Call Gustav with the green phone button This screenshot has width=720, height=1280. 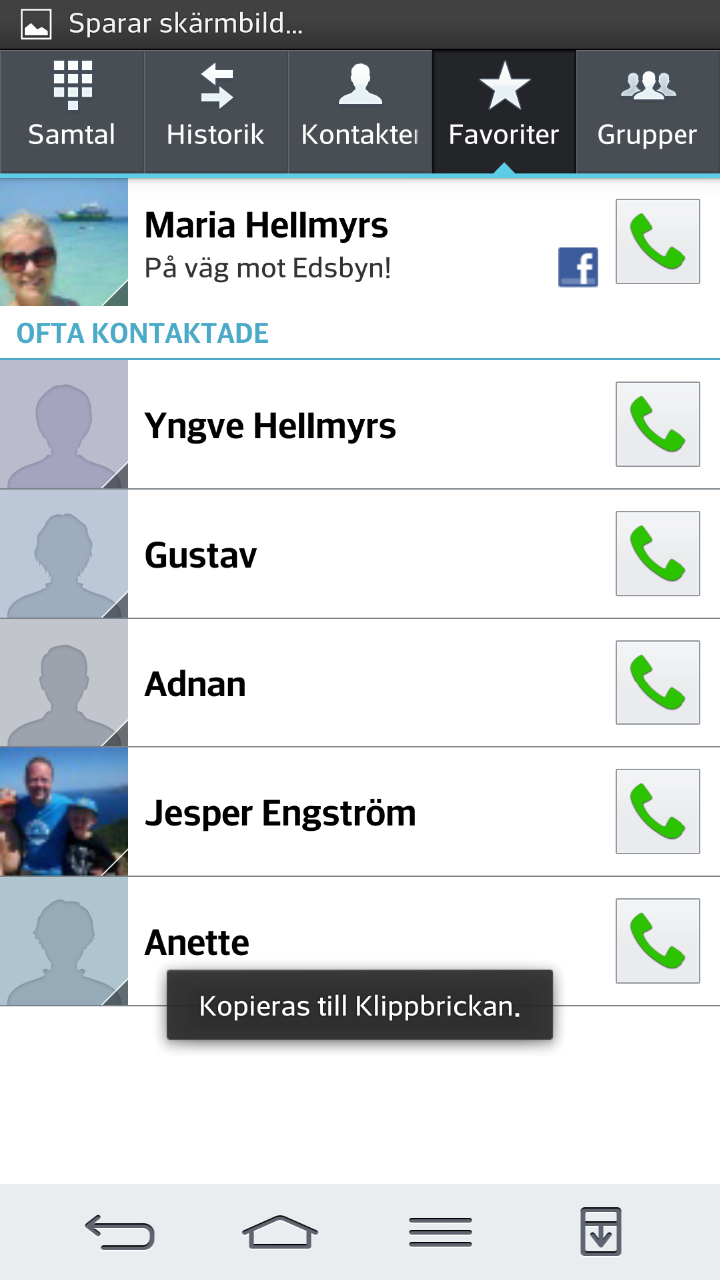point(657,553)
